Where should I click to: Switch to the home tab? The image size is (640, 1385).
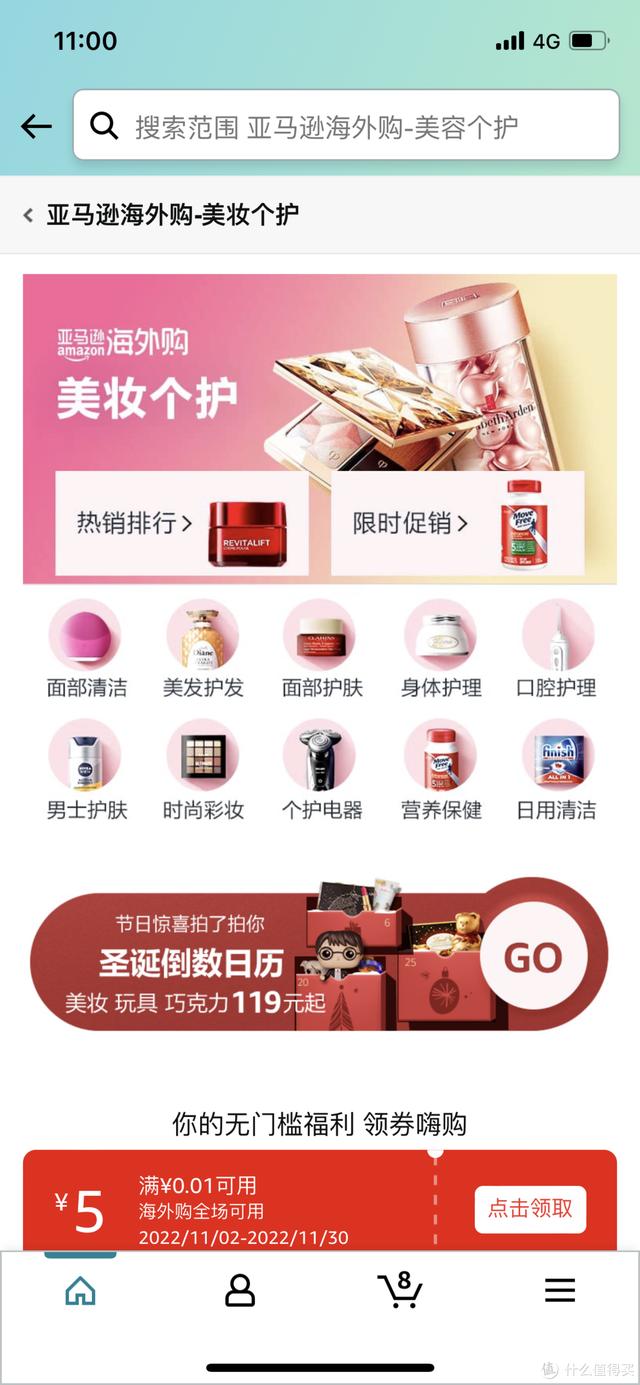click(x=80, y=1289)
